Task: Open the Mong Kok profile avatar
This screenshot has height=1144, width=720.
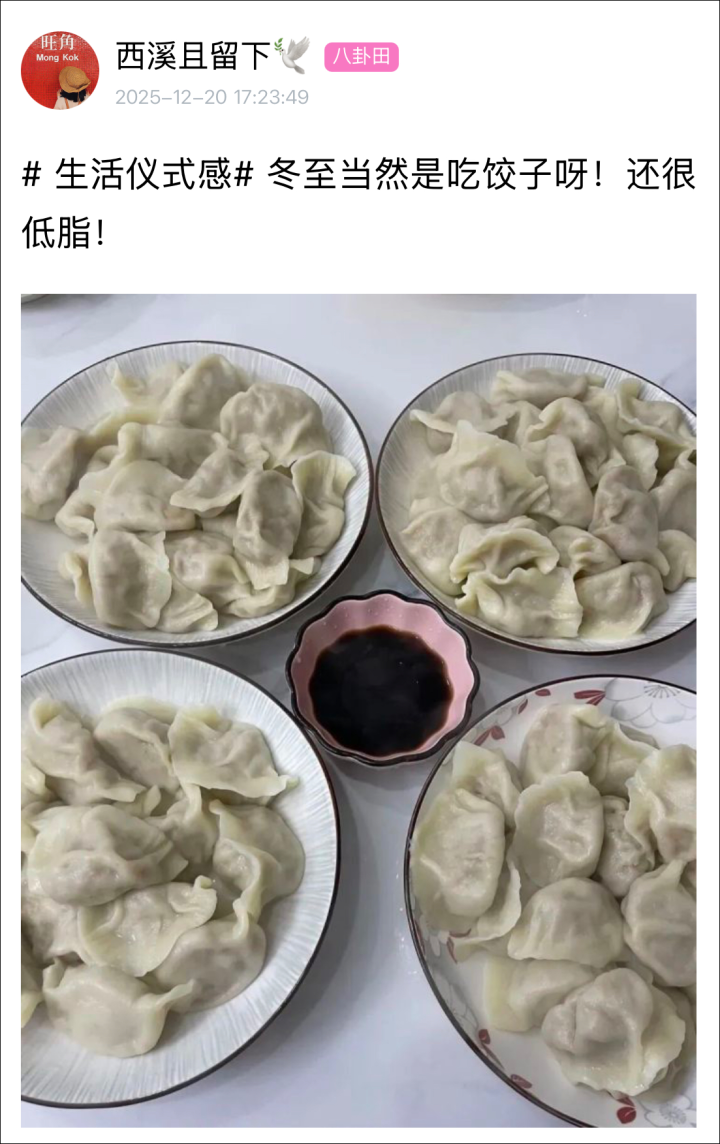Action: (60, 70)
